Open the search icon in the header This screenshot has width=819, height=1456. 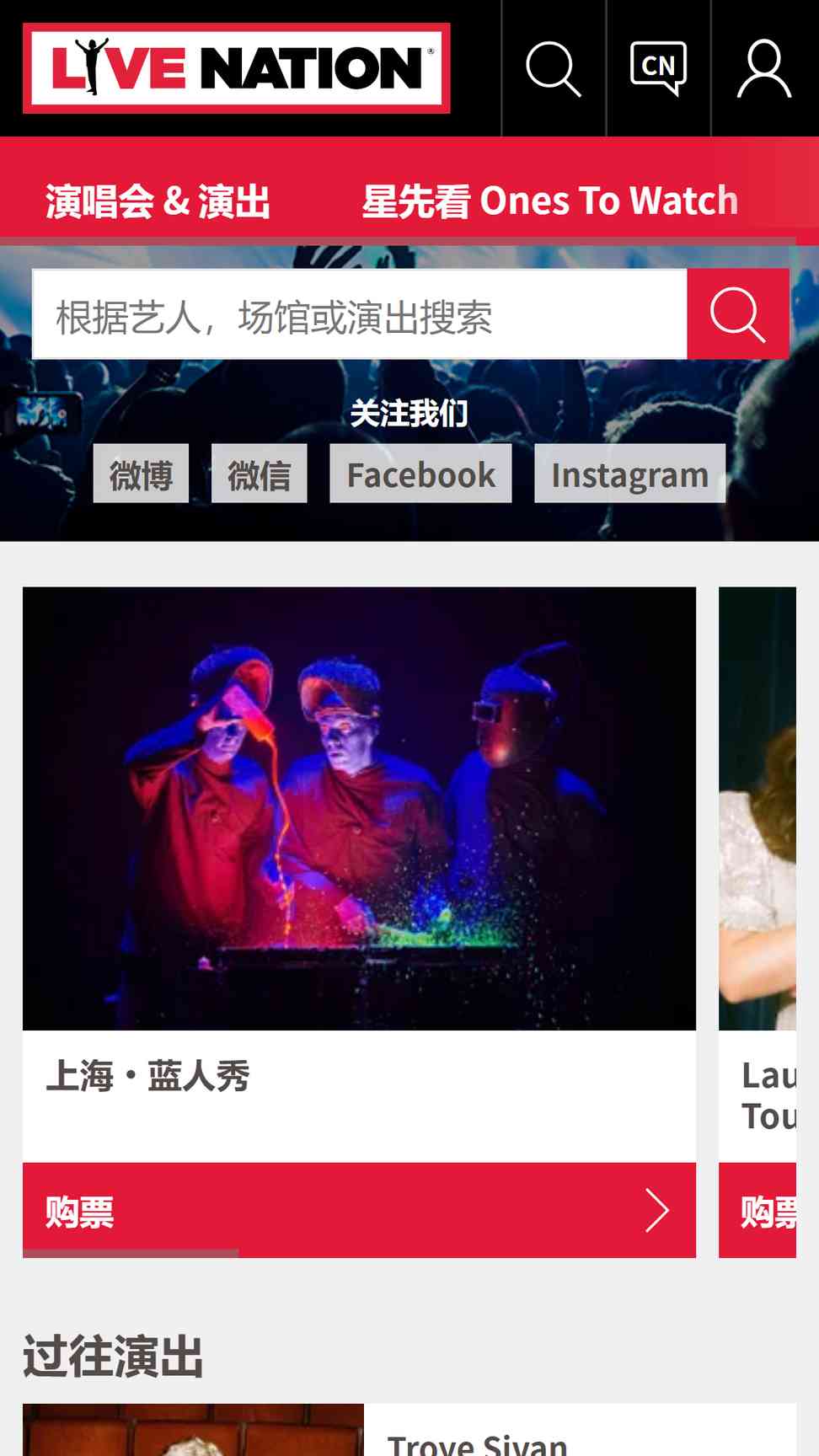554,68
